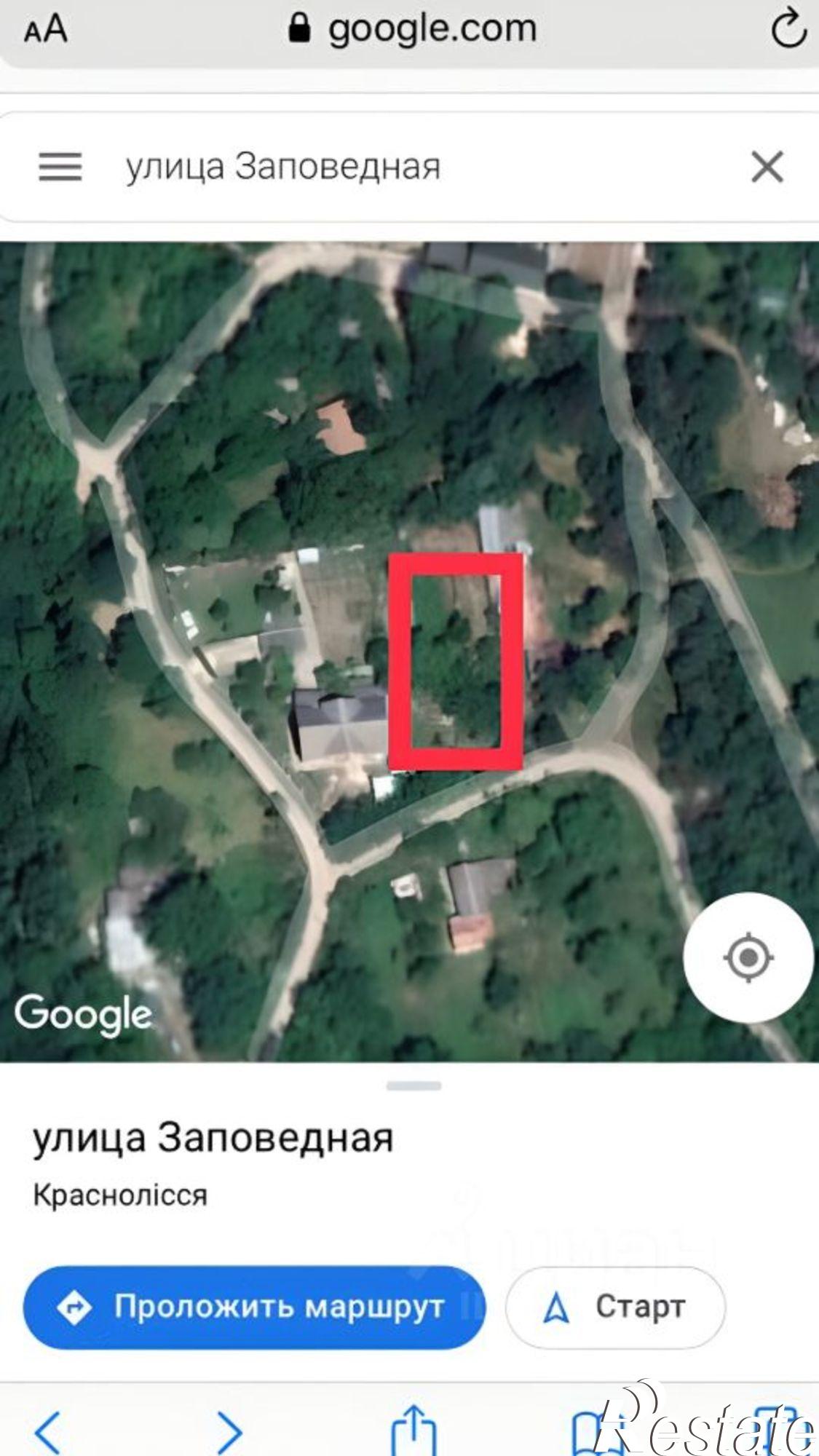The image size is (819, 1456).
Task: Share this page from the toolbar
Action: coord(414,1430)
